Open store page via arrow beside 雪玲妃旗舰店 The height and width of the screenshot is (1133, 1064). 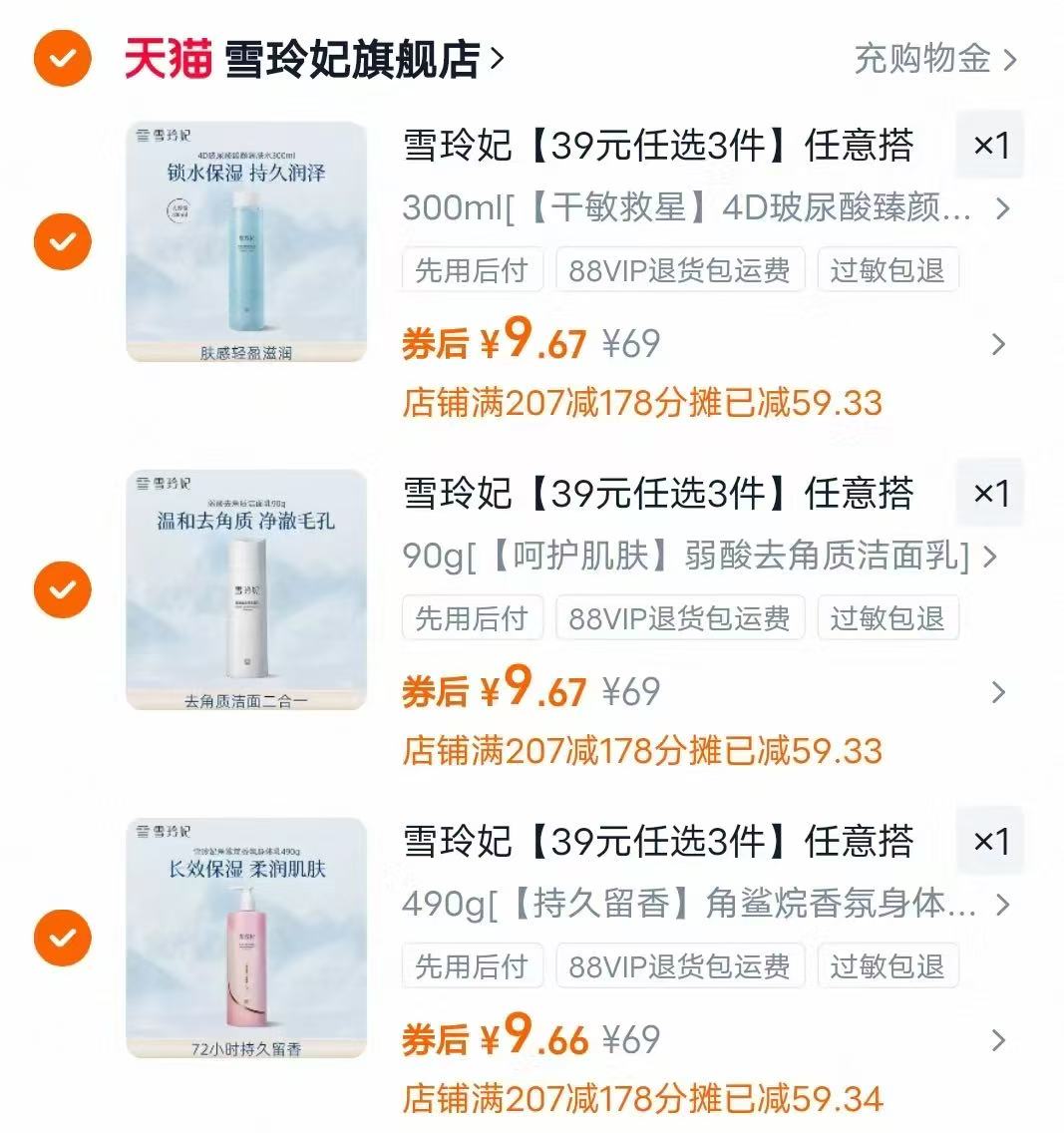click(496, 57)
